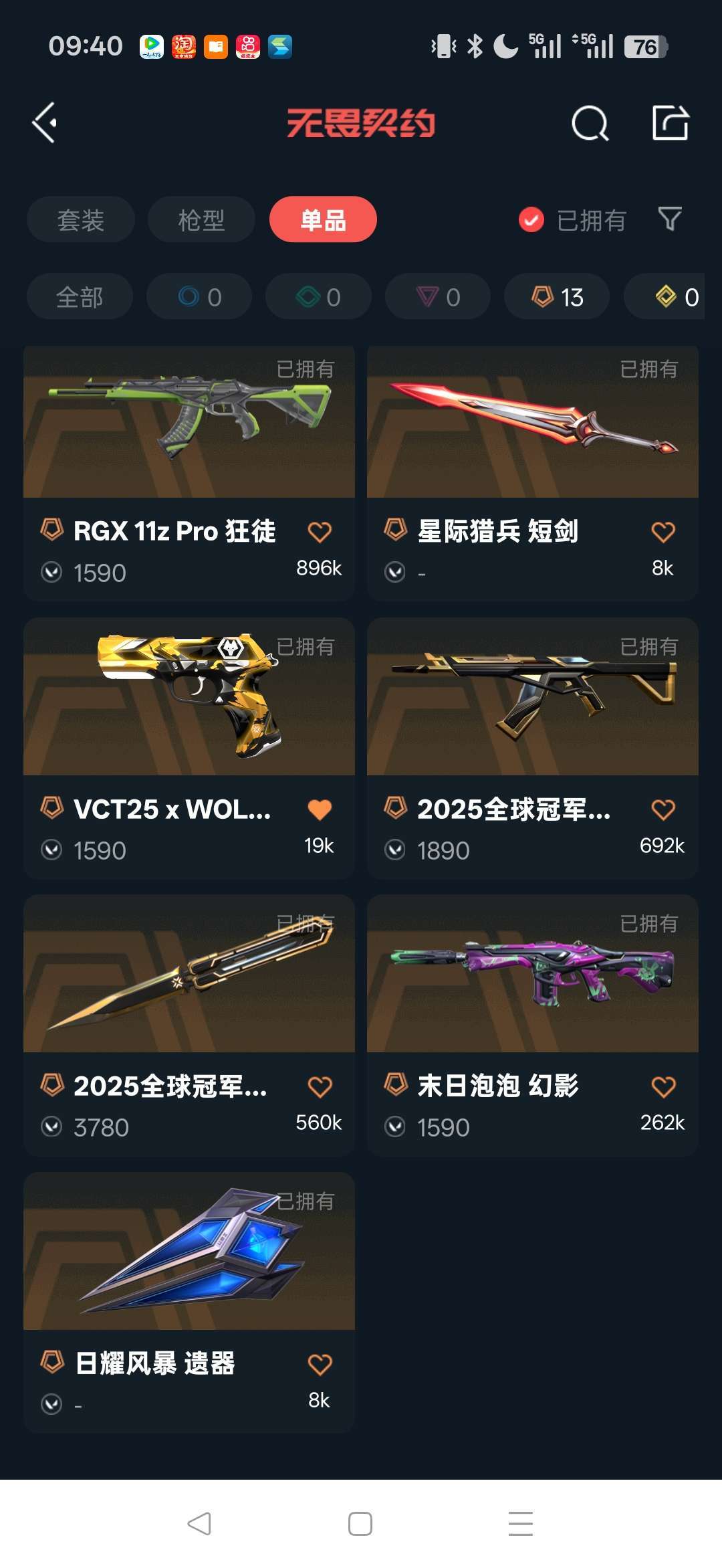The image size is (722, 1568).
Task: Open the filter funnel icon
Action: point(670,219)
